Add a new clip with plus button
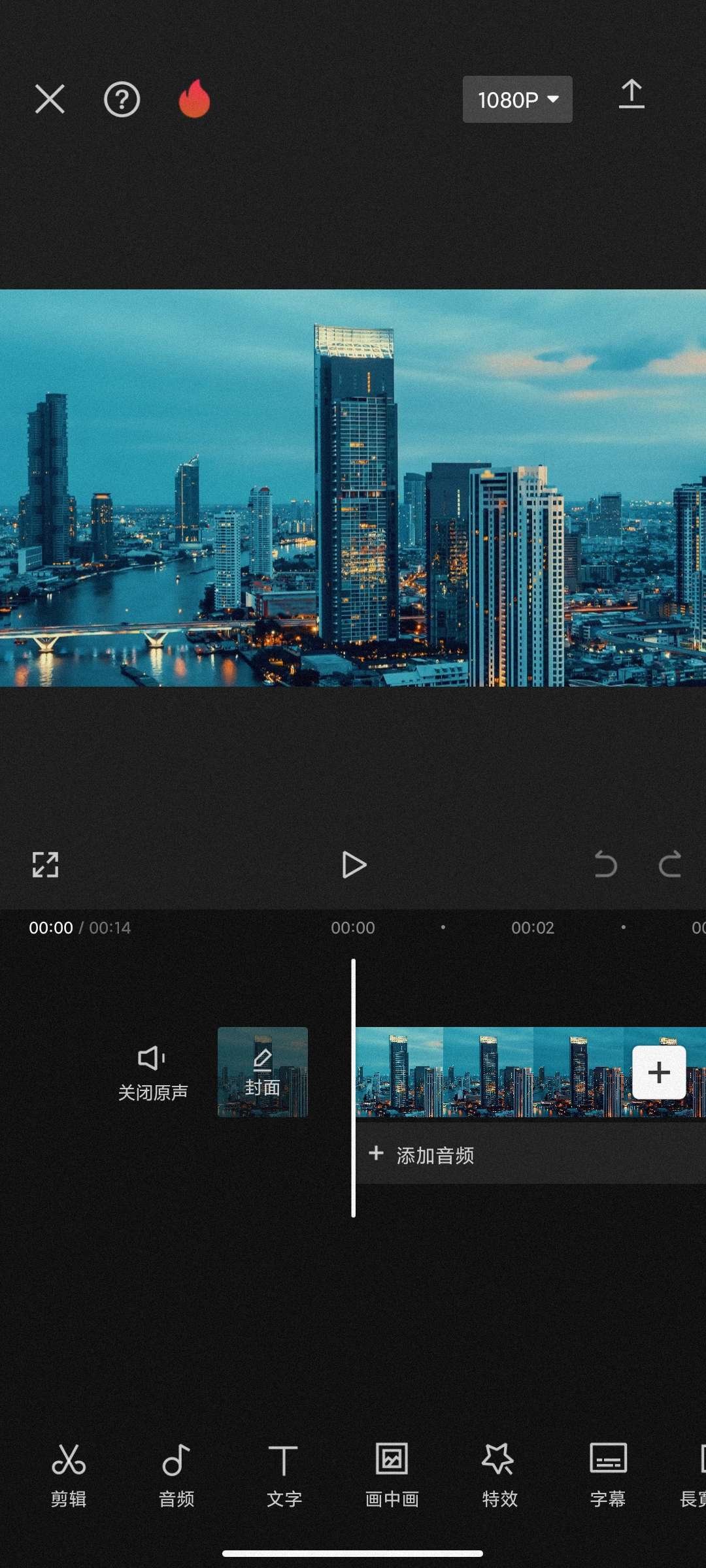706x1568 pixels. pyautogui.click(x=658, y=1072)
